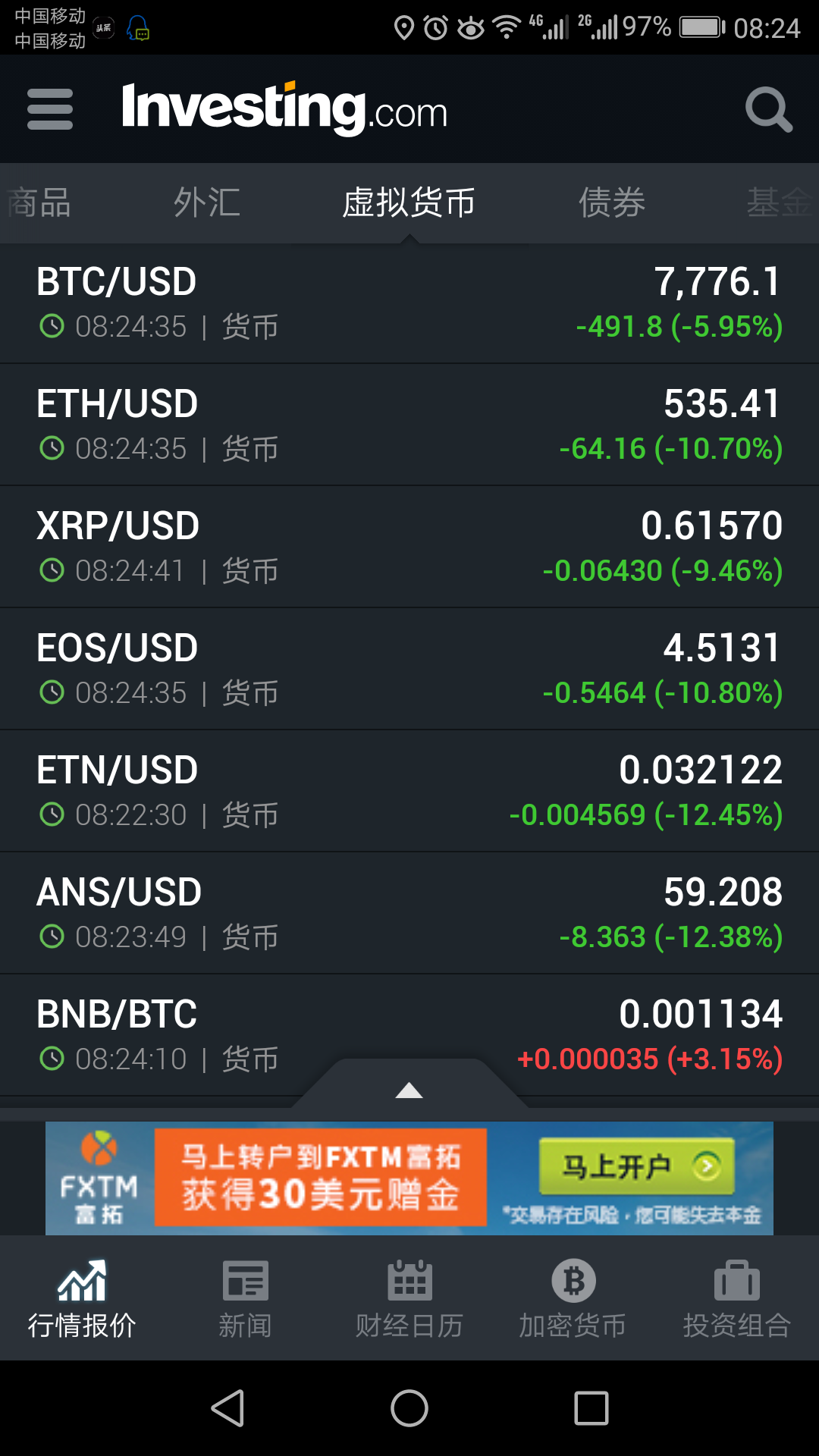Click the clock icon beside BTC/USD

click(x=52, y=326)
